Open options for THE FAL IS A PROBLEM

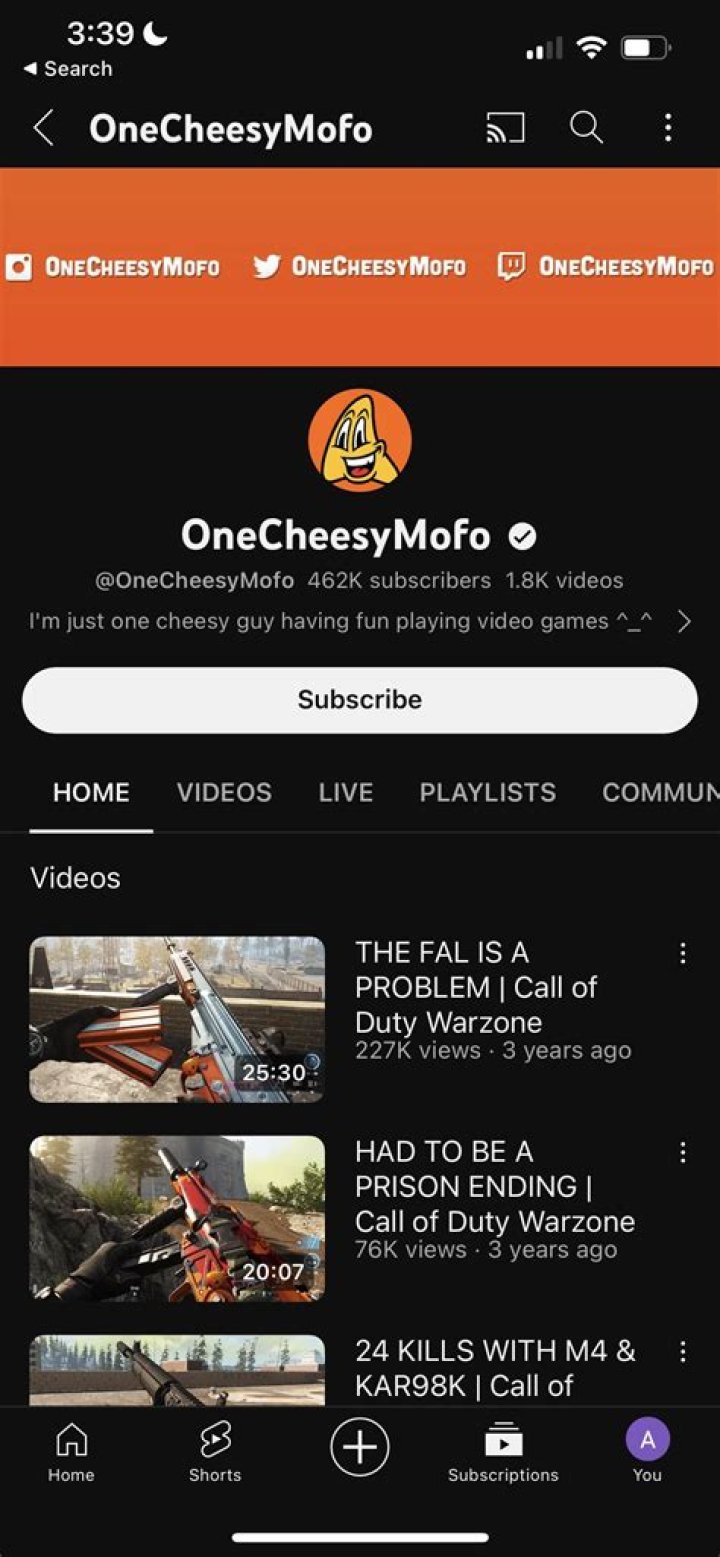(683, 954)
